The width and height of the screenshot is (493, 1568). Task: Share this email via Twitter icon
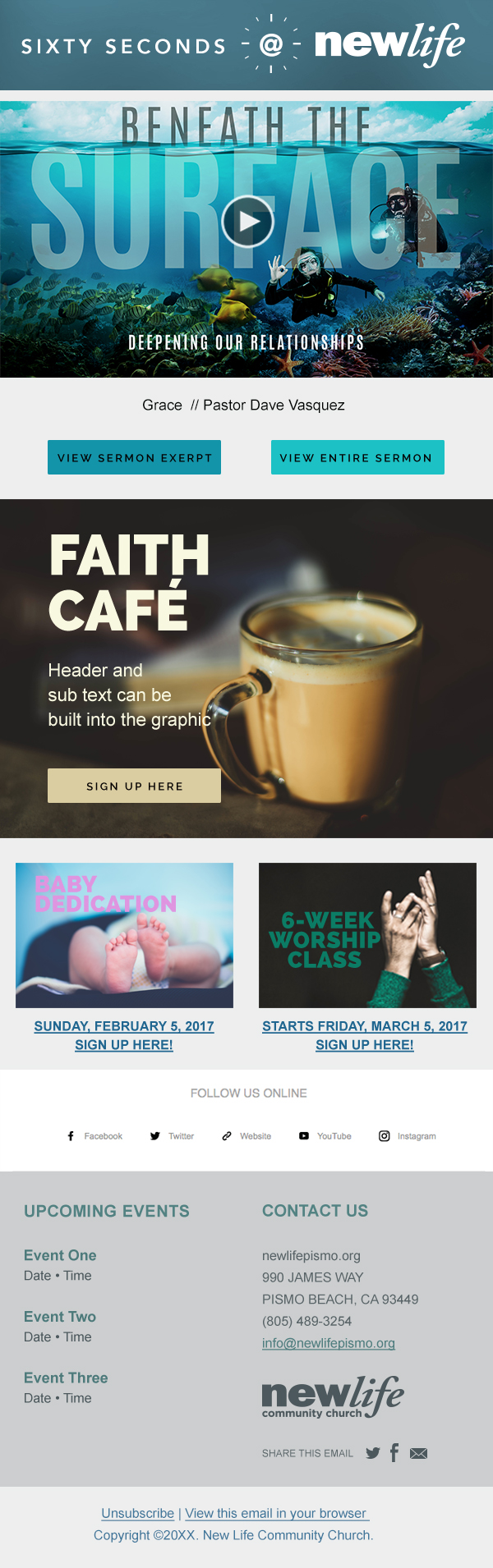click(373, 1453)
